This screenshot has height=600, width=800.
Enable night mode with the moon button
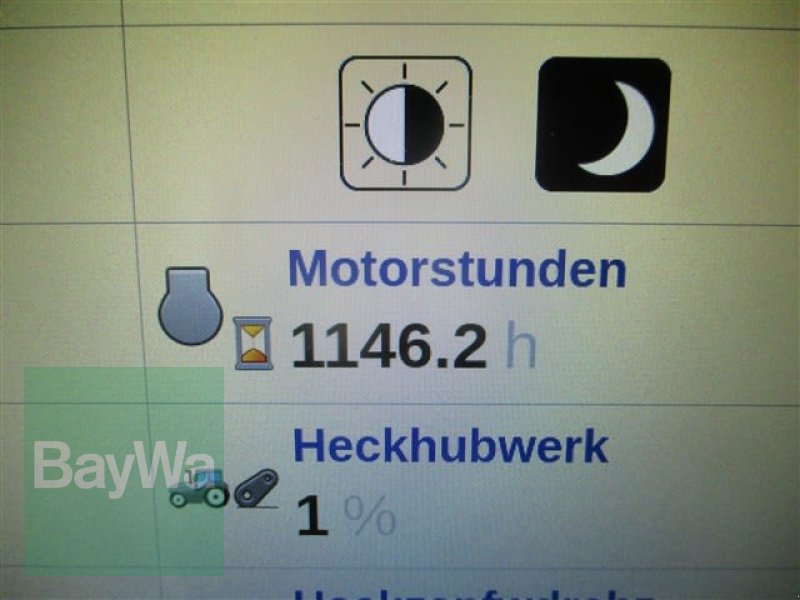click(x=602, y=125)
